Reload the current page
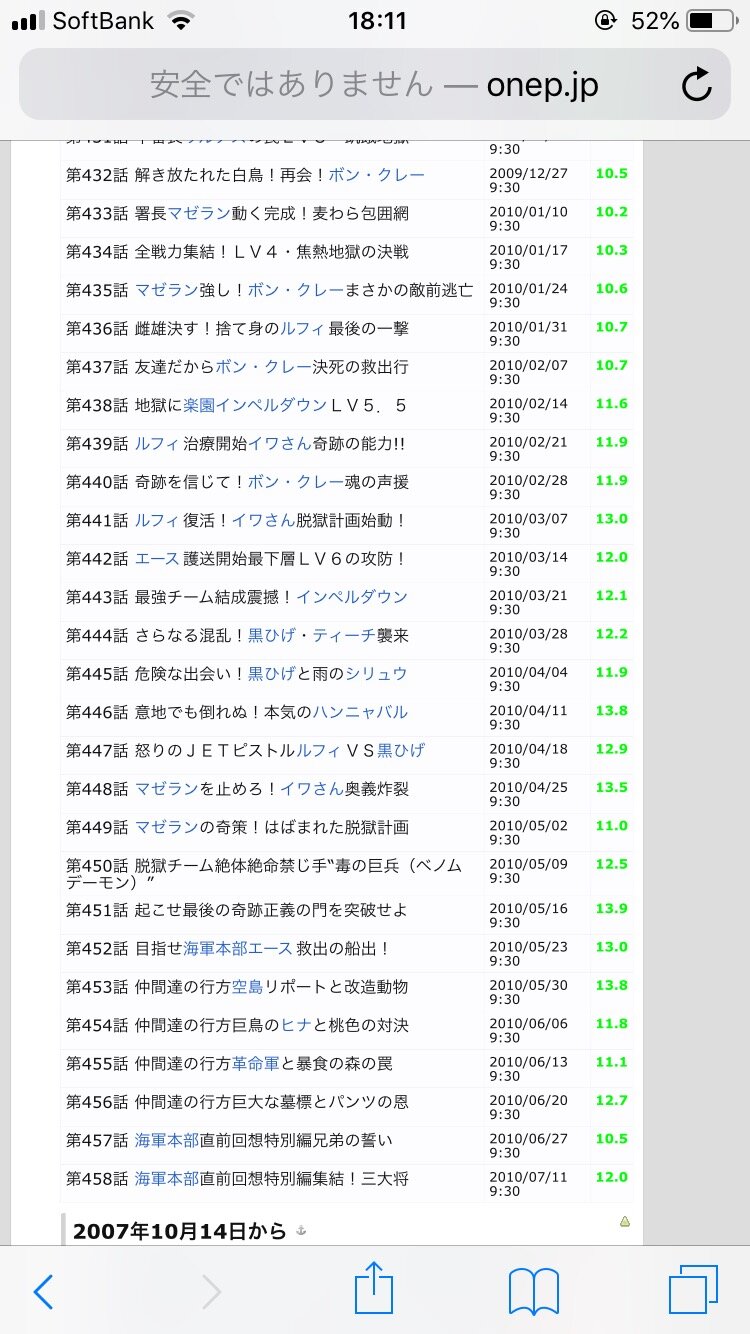Image resolution: width=750 pixels, height=1334 pixels. tap(696, 85)
